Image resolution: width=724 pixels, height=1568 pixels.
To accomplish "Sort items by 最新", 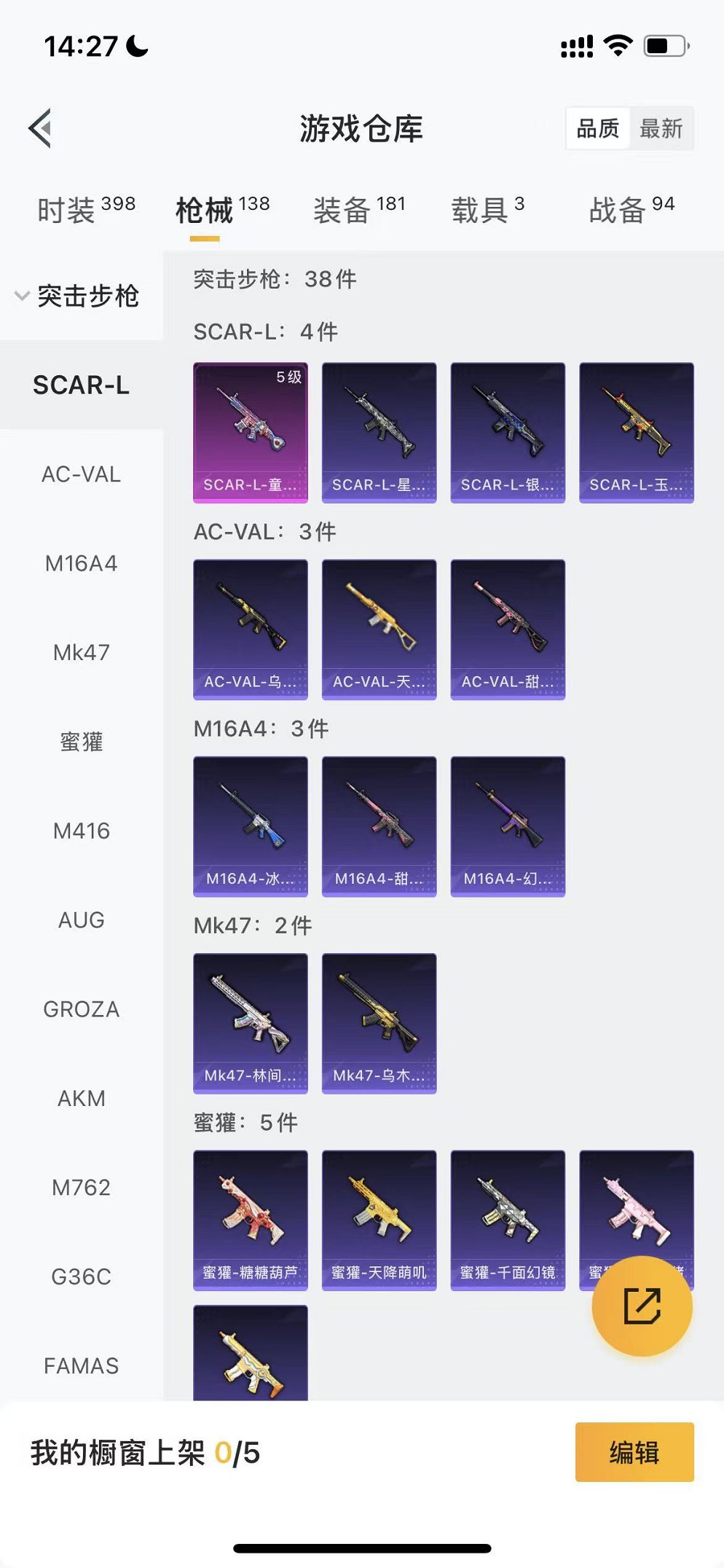I will (x=661, y=129).
